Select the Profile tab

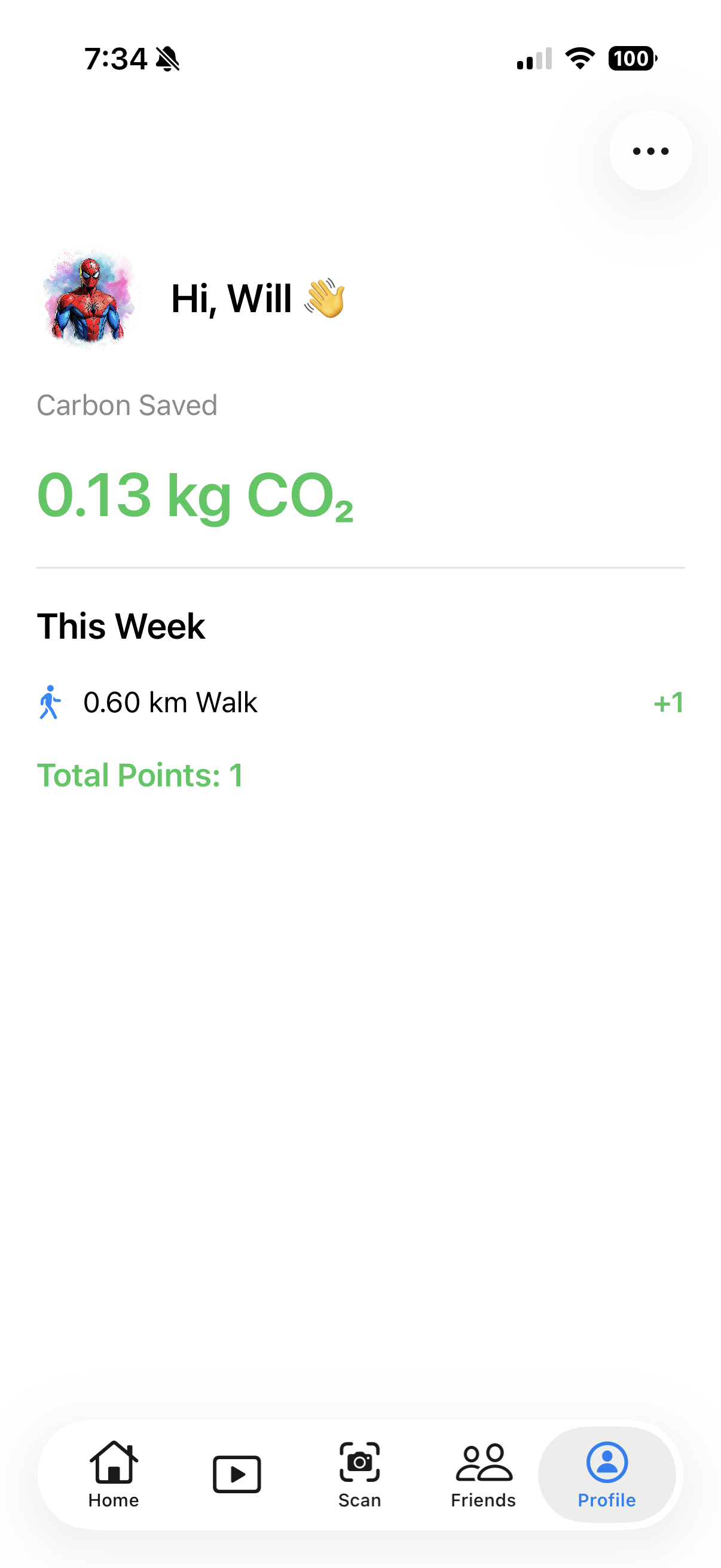[x=607, y=1473]
